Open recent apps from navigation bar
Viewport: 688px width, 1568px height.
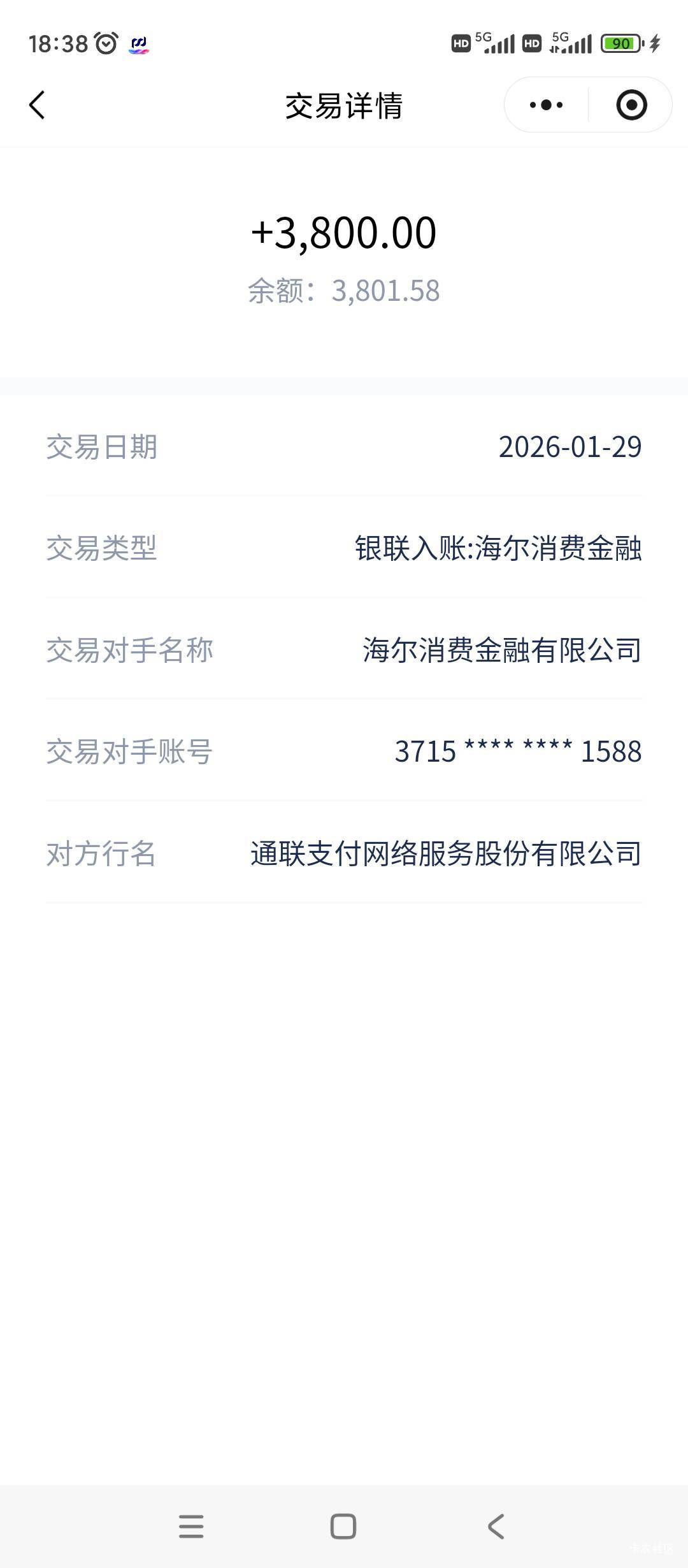191,1527
